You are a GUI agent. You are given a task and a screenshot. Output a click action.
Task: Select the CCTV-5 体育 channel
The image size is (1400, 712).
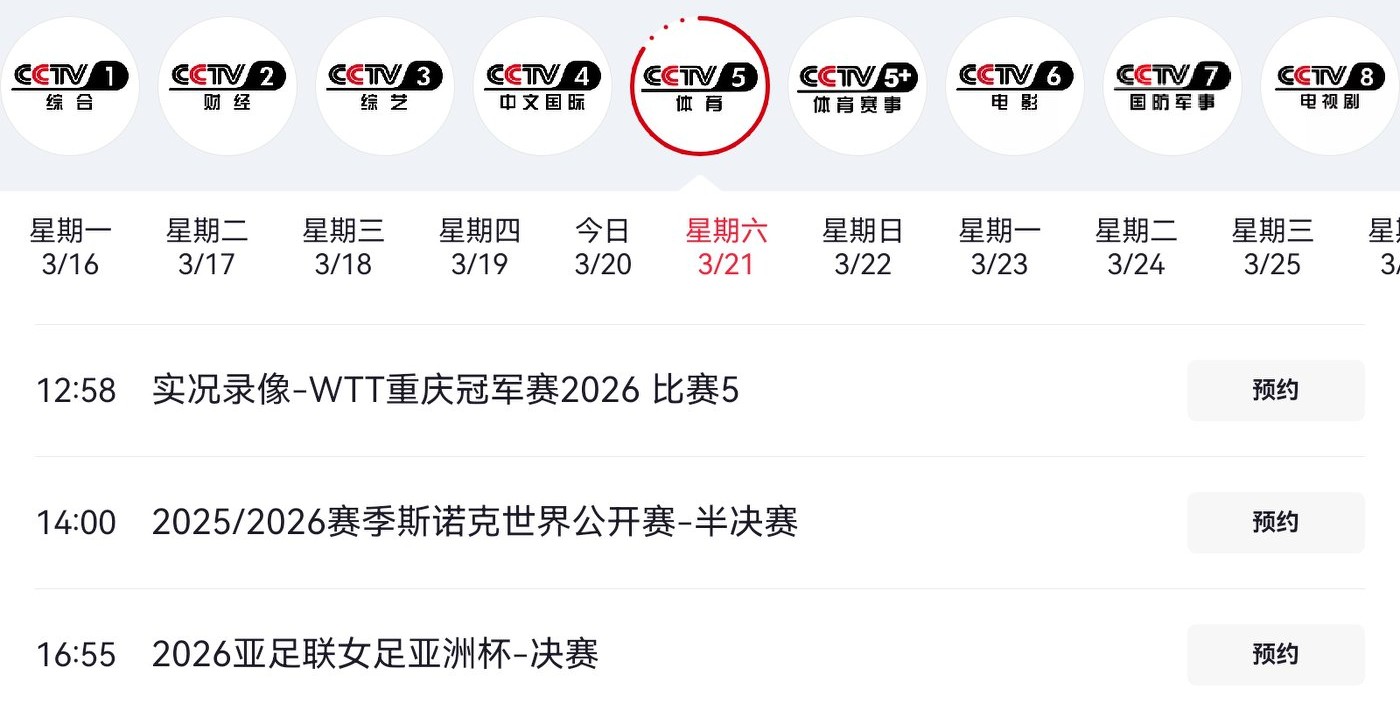(699, 86)
